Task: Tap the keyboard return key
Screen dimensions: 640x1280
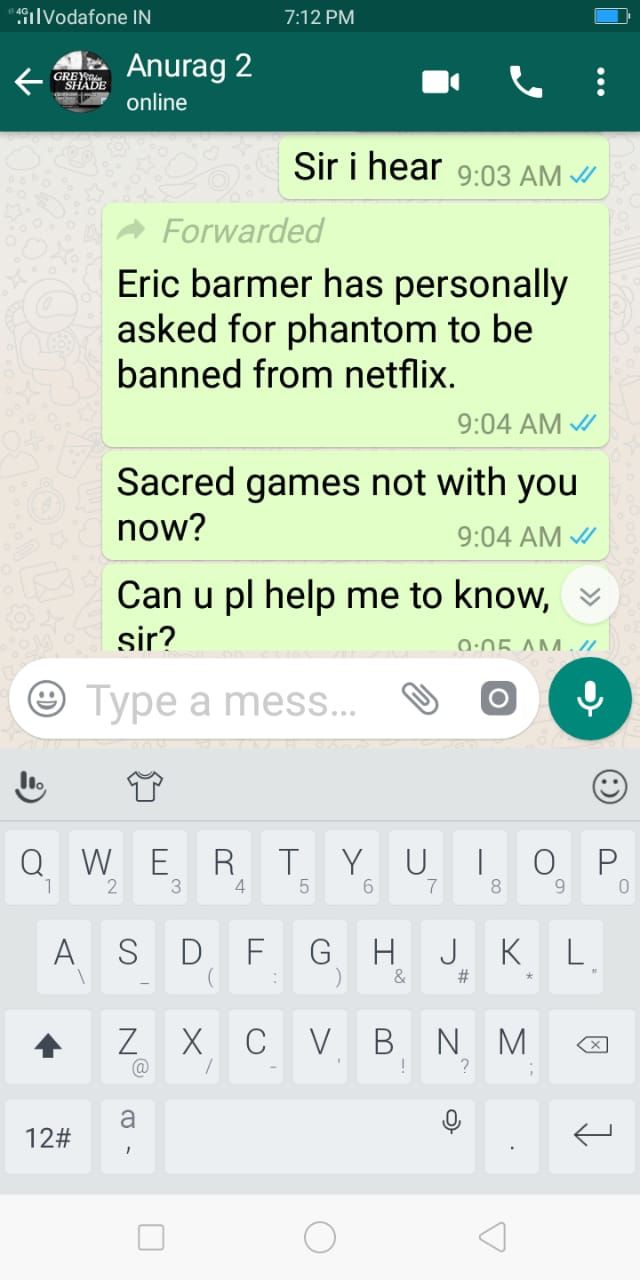Action: click(592, 1135)
